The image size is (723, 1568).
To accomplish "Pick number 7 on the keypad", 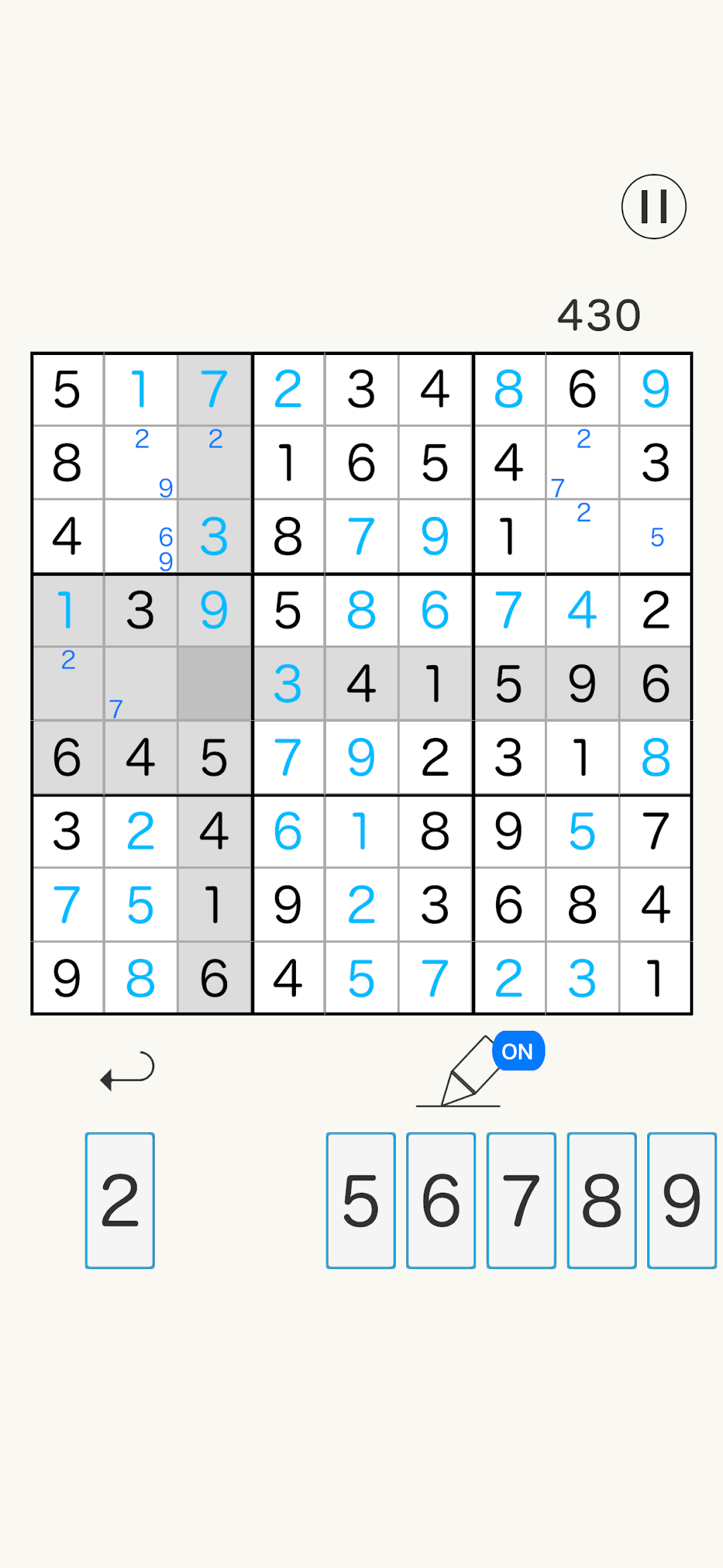I will pos(521,1200).
